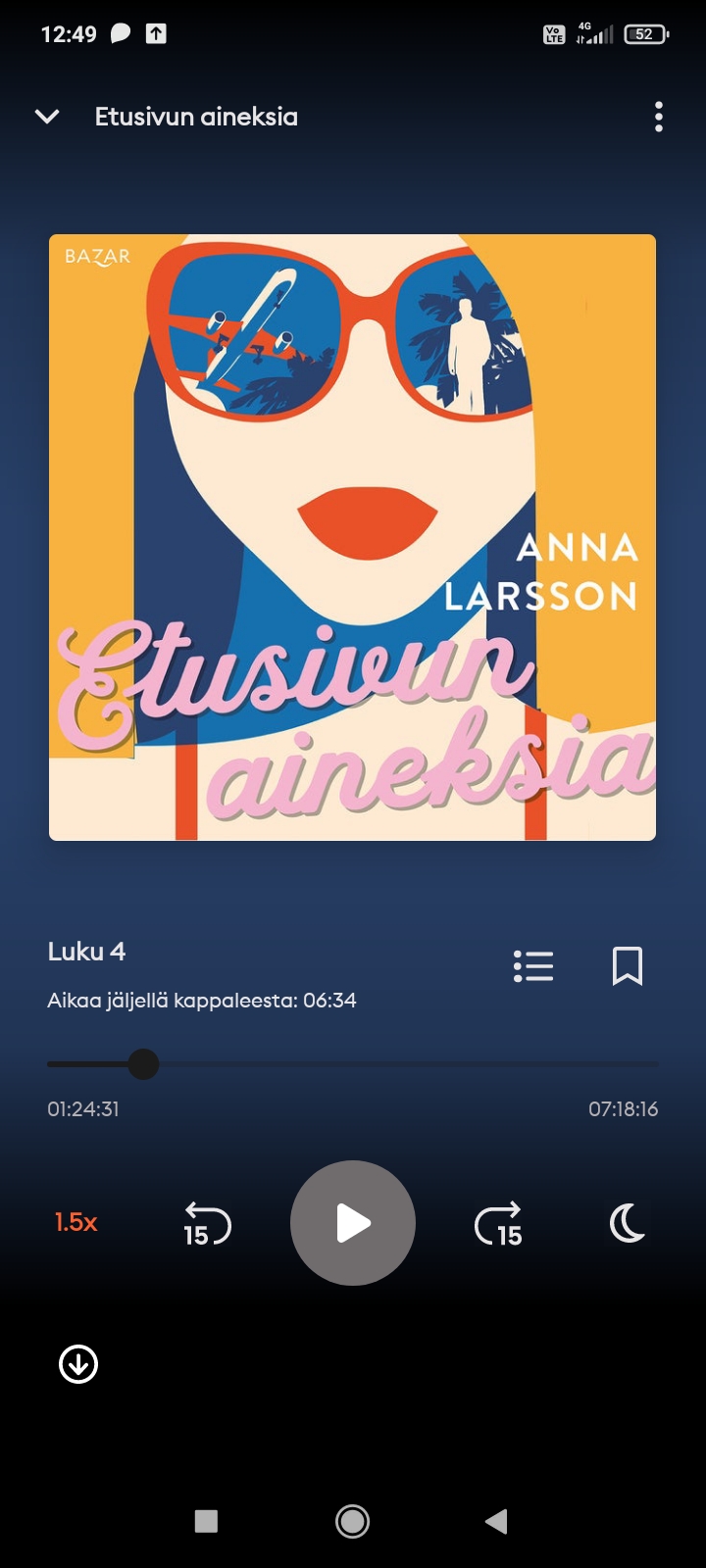706x1568 pixels.
Task: Open the chapter list
Action: [533, 966]
